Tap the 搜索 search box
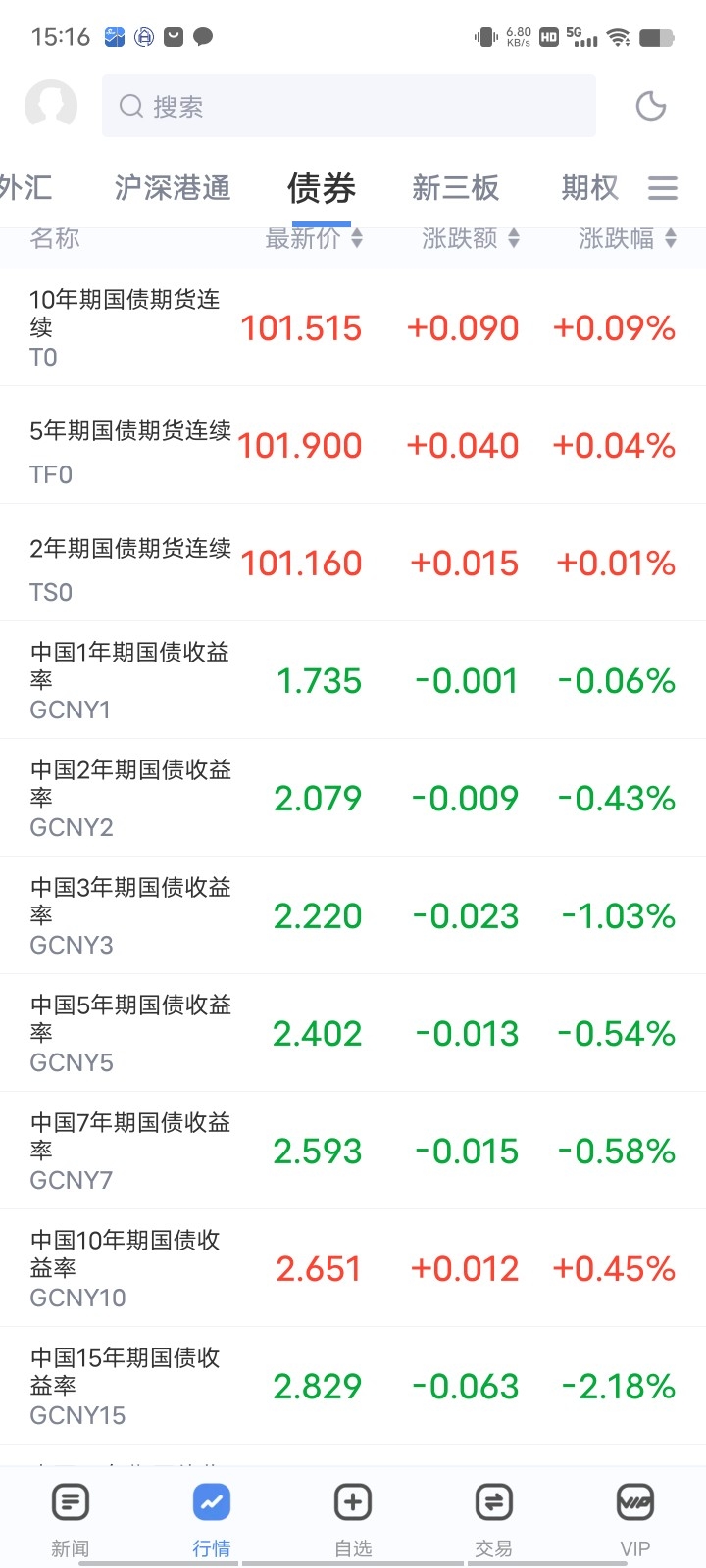706x1568 pixels. point(349,106)
